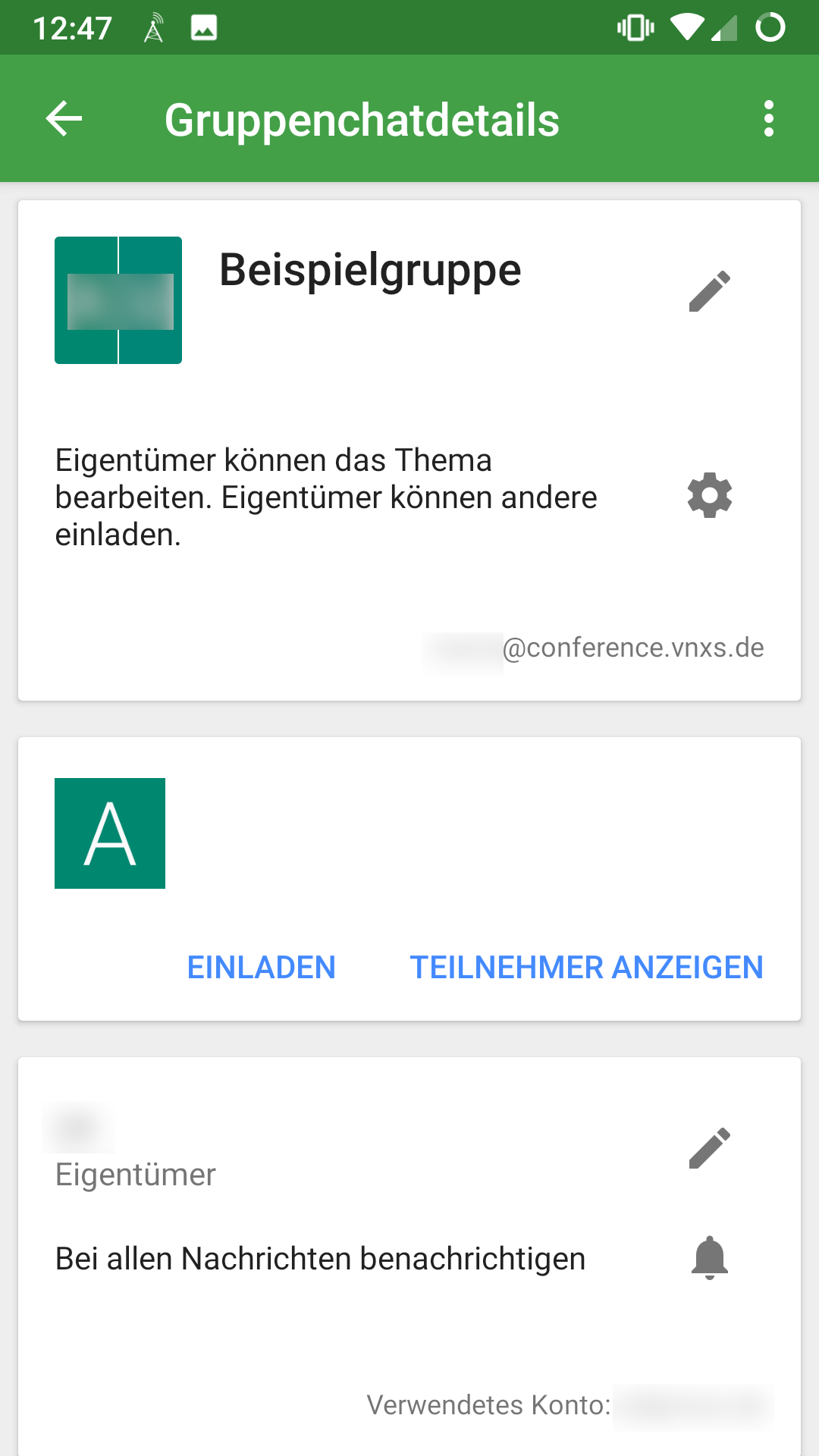This screenshot has width=819, height=1456.
Task: Open the overflow menu
Action: point(769,119)
